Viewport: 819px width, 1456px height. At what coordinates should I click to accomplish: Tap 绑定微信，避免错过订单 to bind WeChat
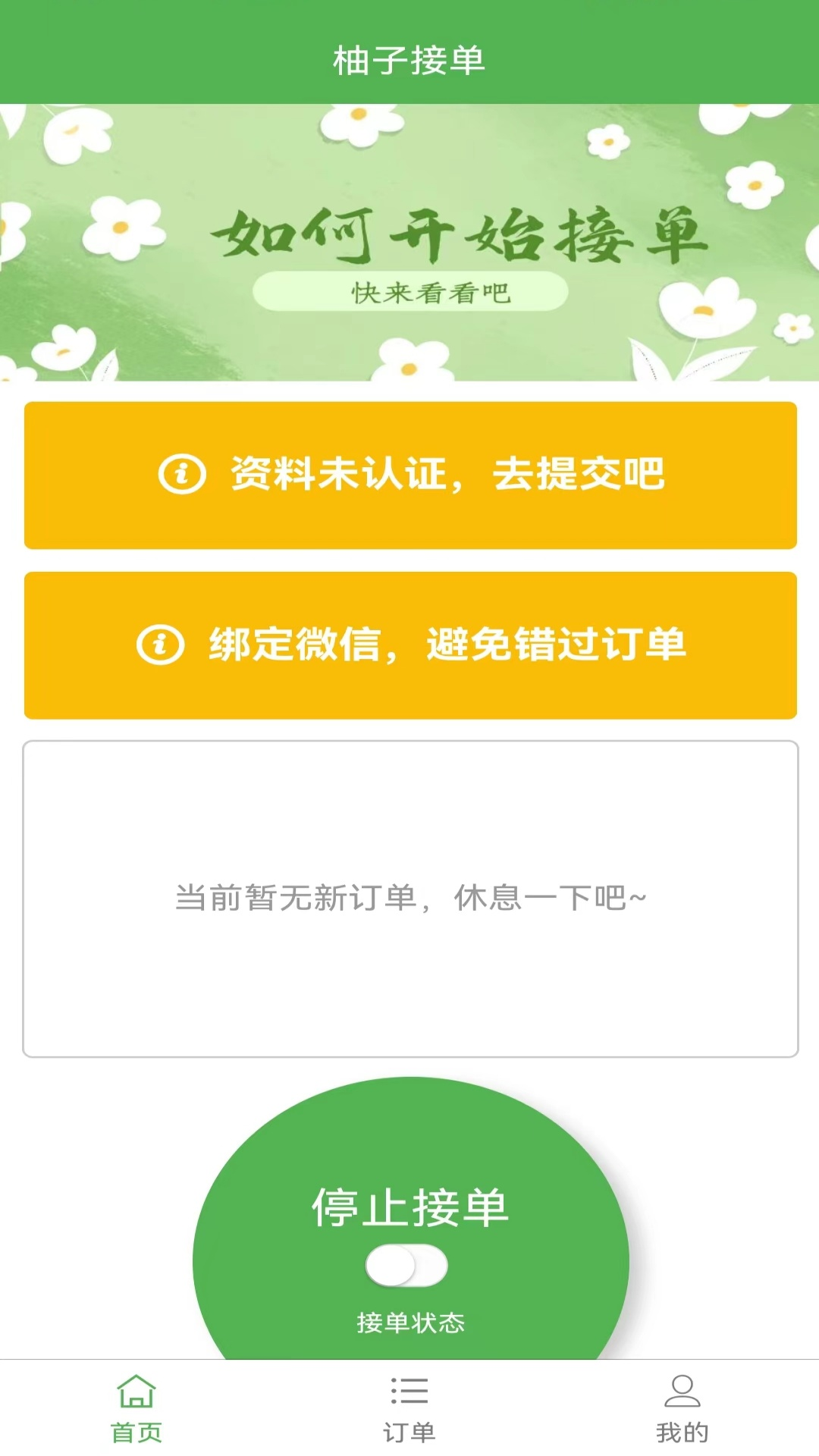tap(409, 645)
